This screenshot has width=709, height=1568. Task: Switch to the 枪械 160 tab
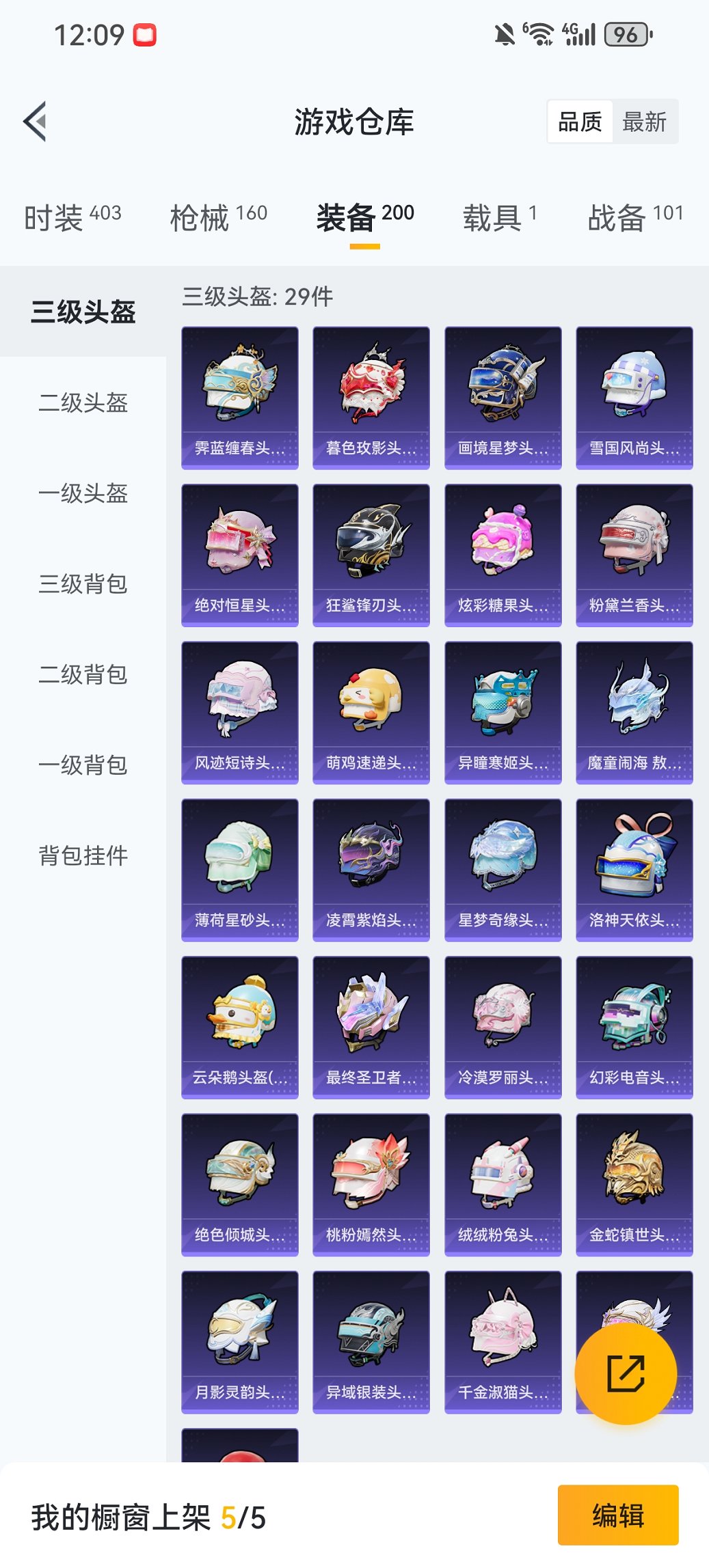coord(219,215)
